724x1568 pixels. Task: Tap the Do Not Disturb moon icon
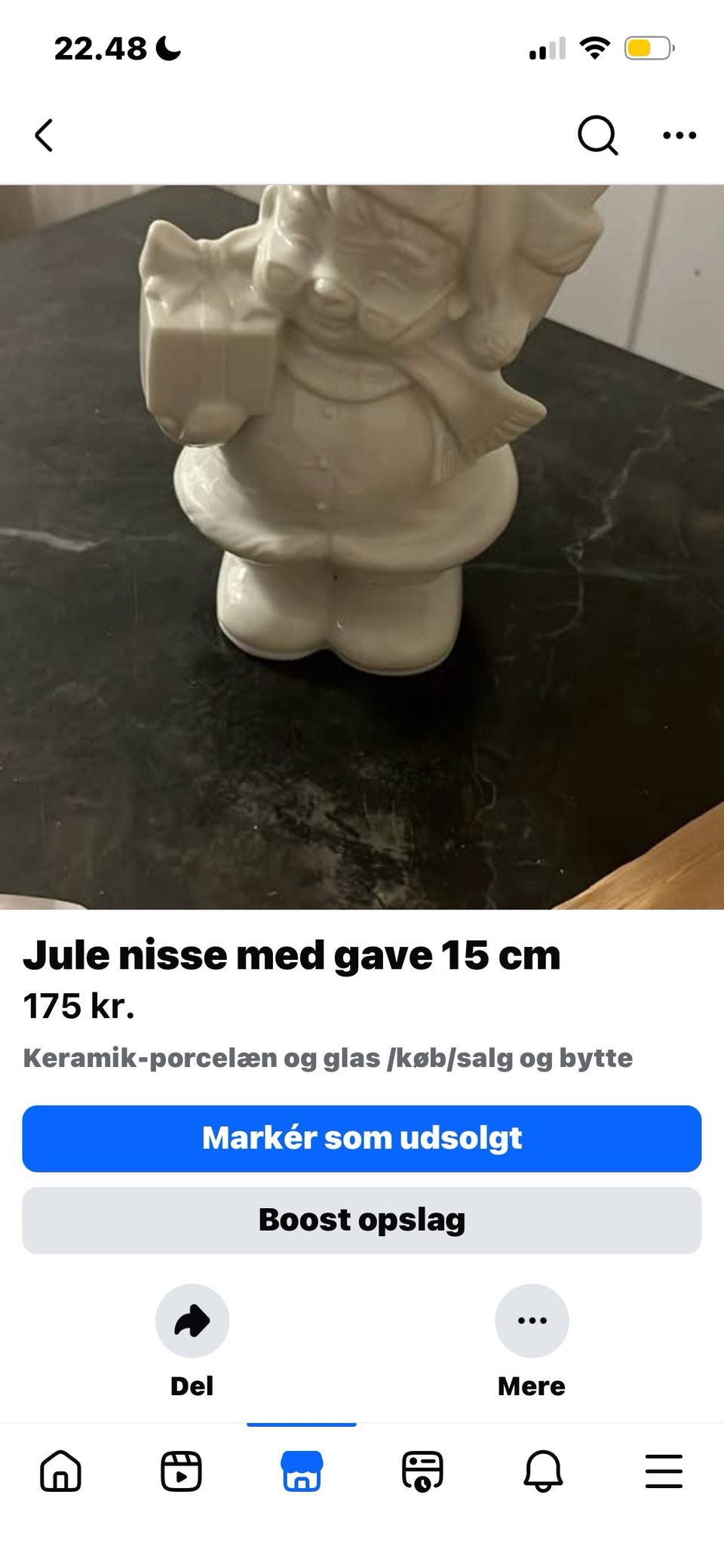coord(167,49)
